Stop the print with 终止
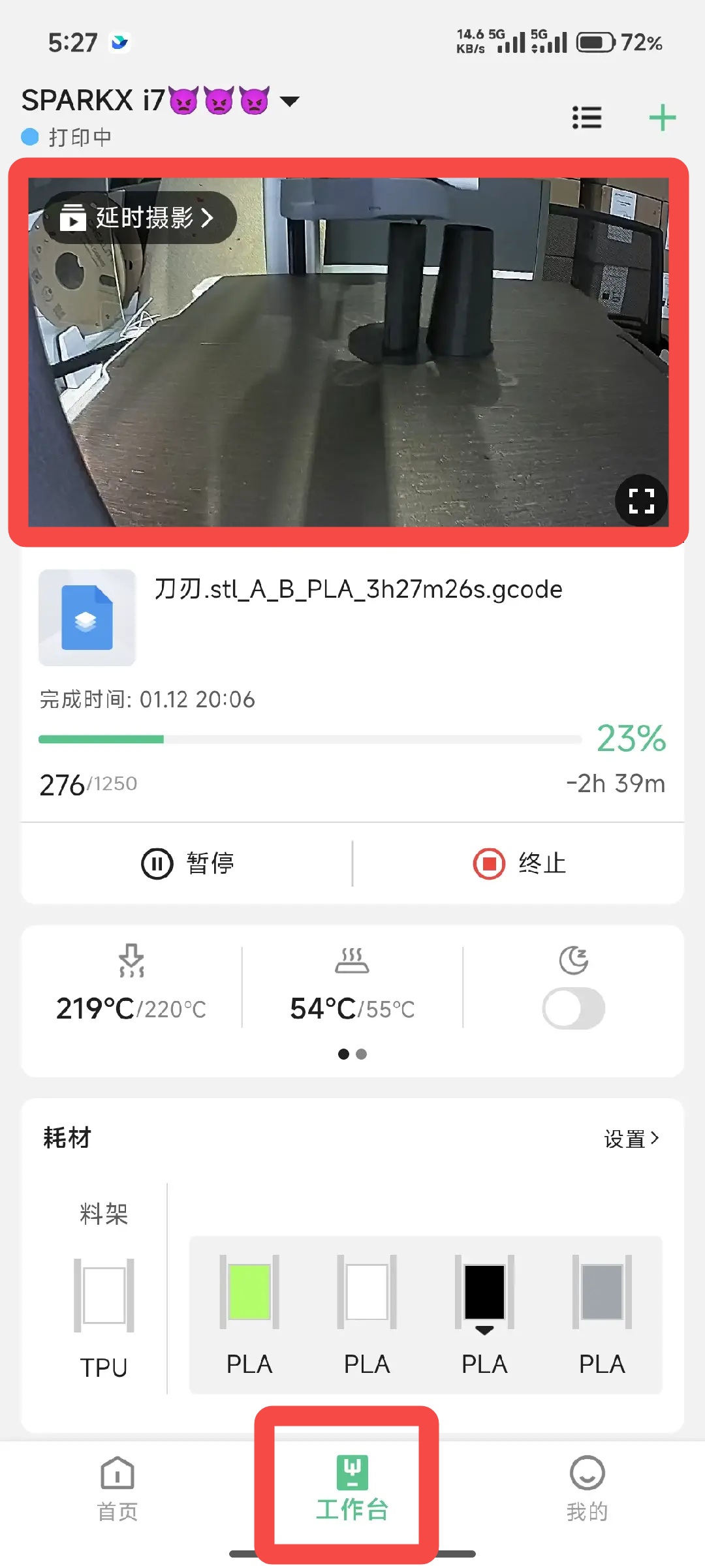 [x=519, y=863]
